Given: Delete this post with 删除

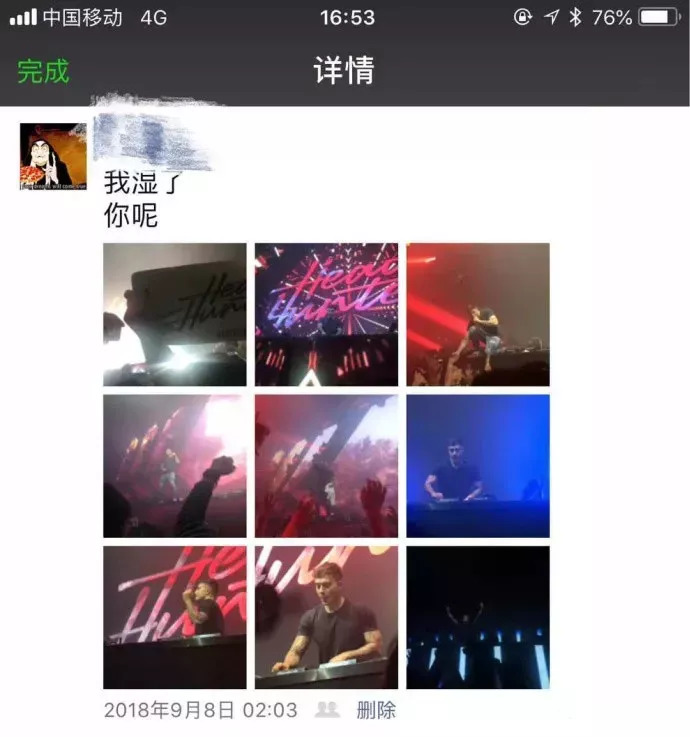Looking at the screenshot, I should pos(376,711).
